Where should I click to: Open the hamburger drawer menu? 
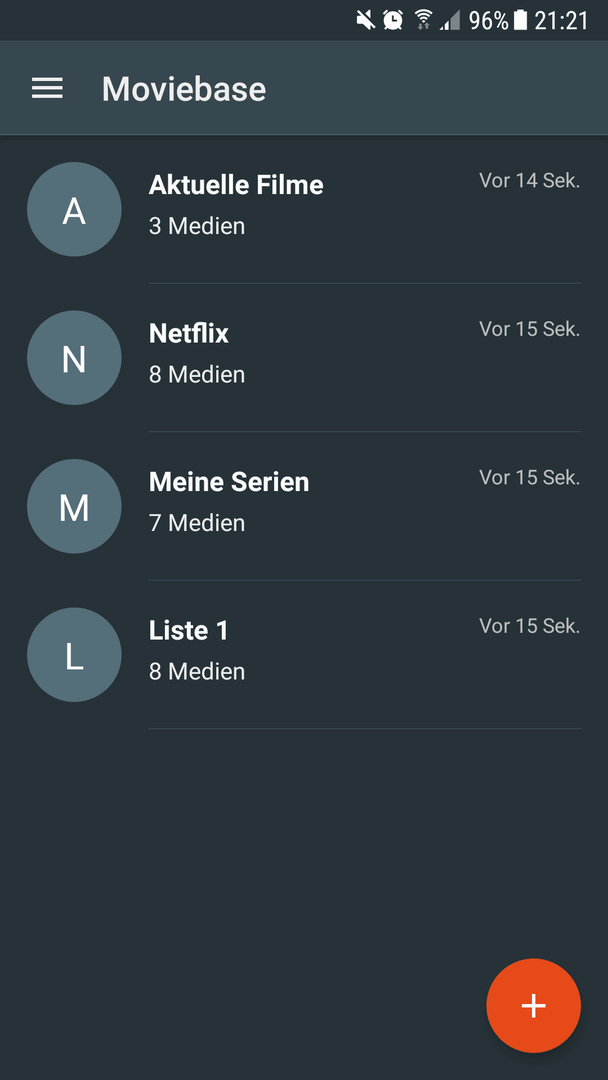47,88
